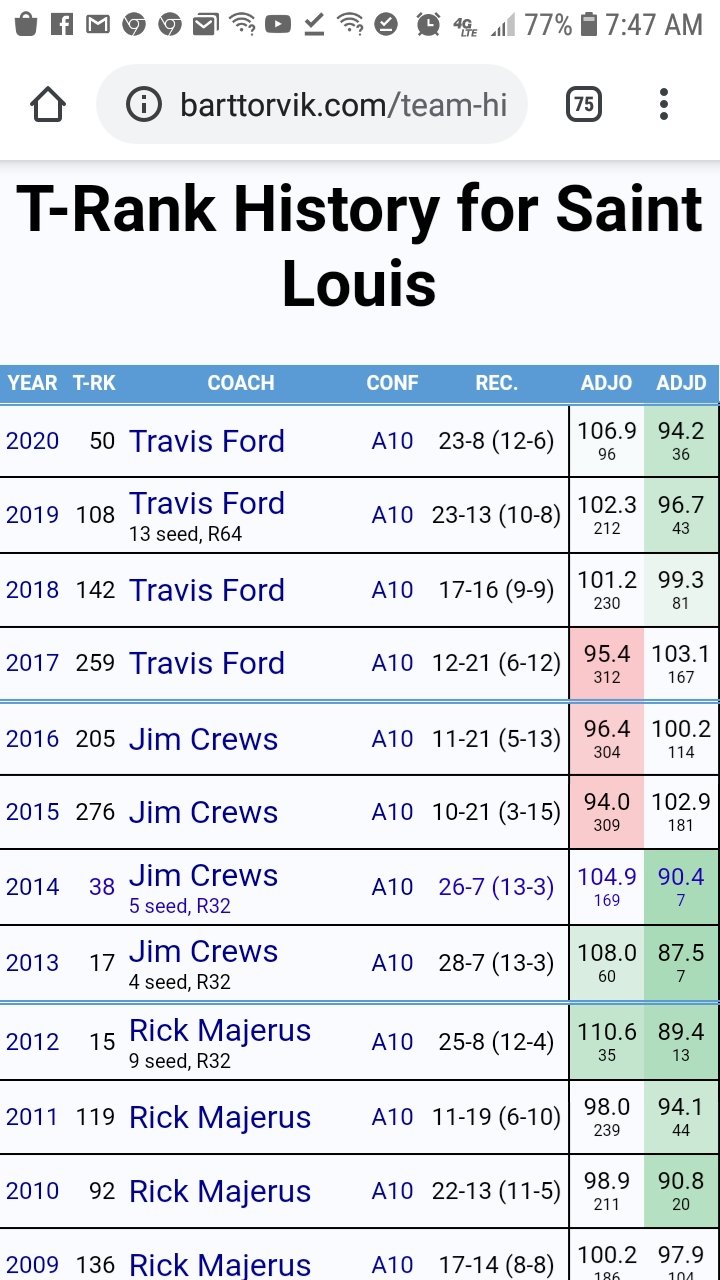The height and width of the screenshot is (1280, 720).
Task: Open Travis Ford coach link in 2020 row
Action: [x=207, y=441]
